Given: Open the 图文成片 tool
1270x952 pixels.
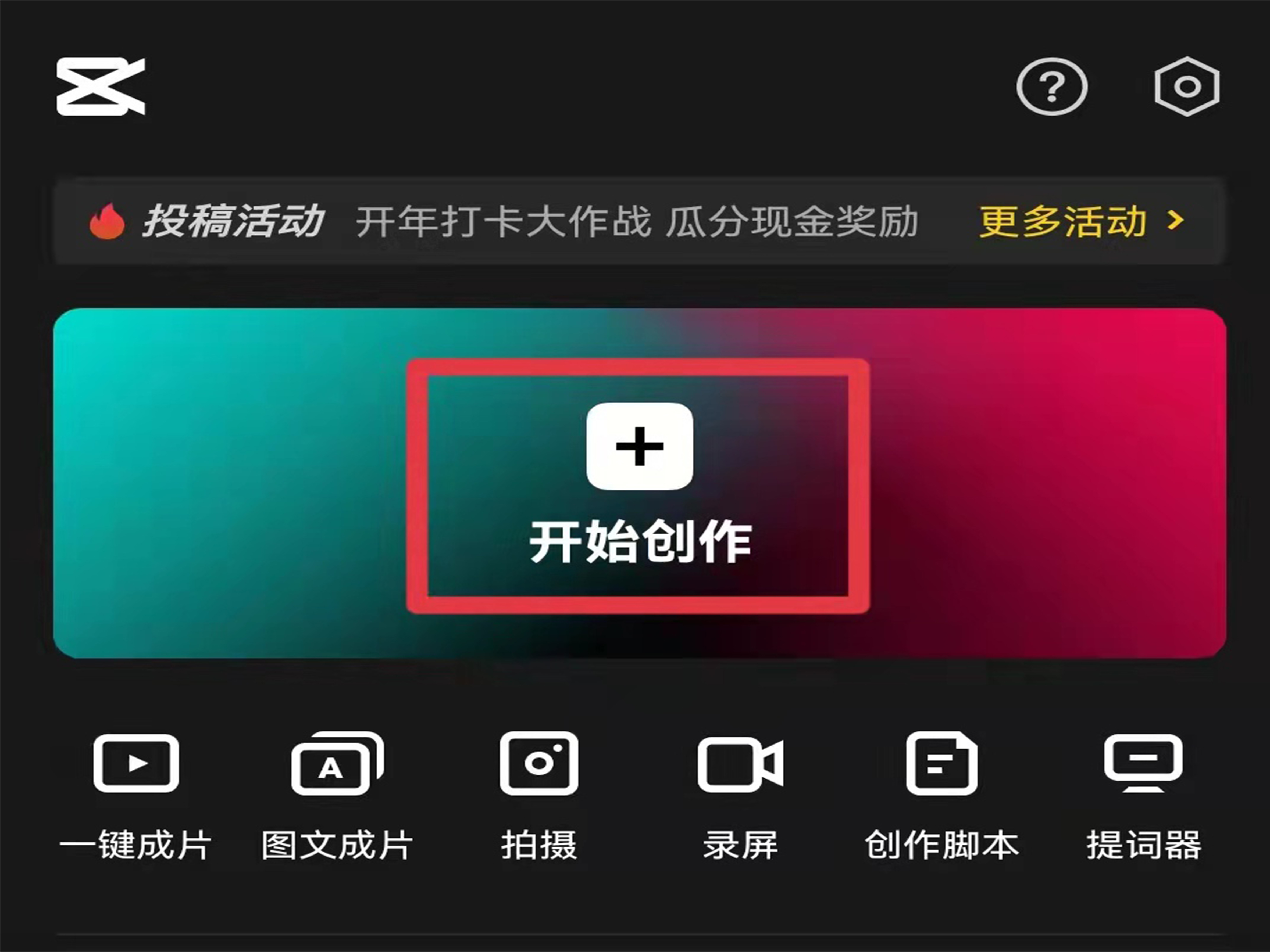Looking at the screenshot, I should pos(338,795).
